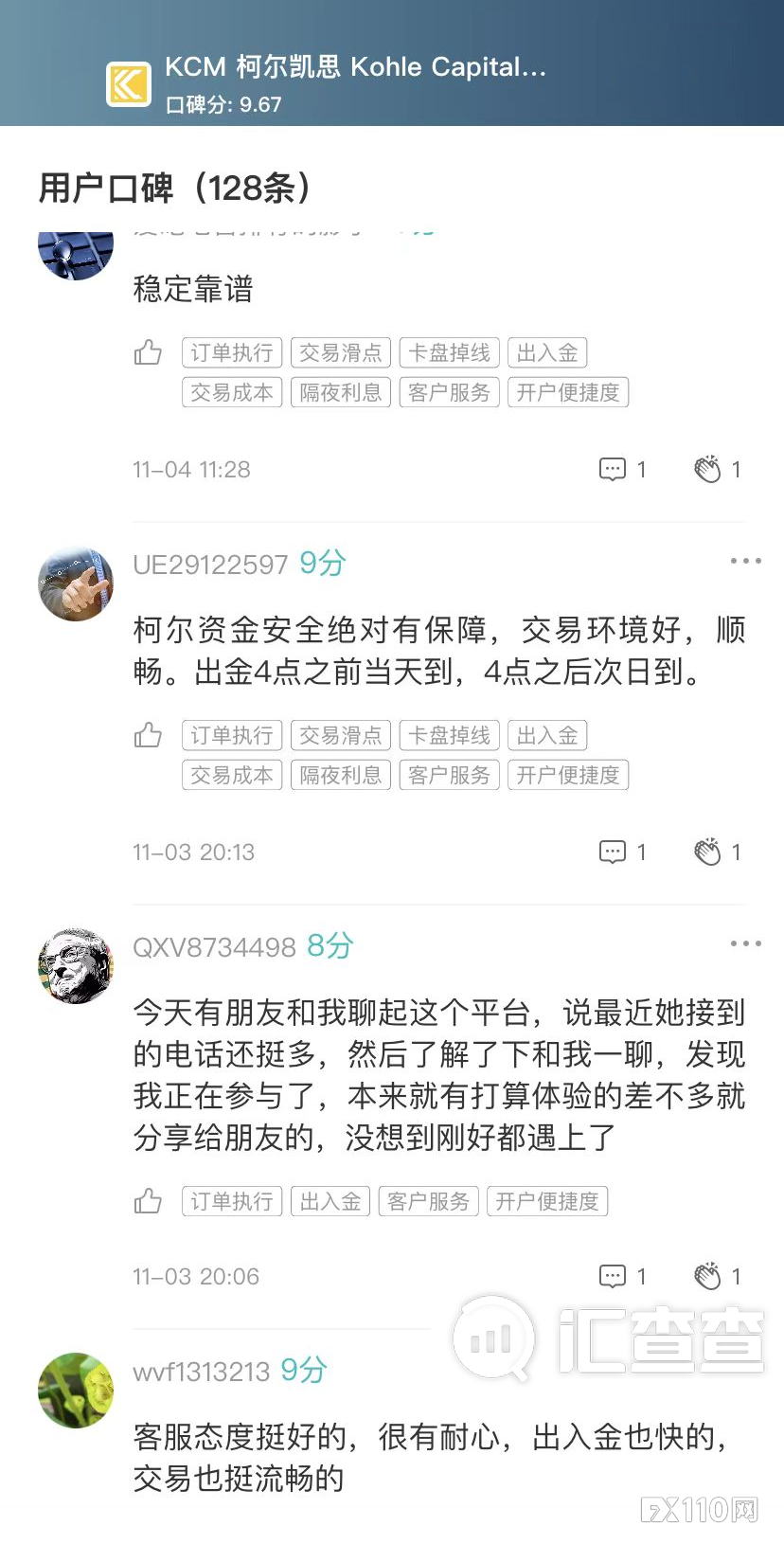Open the three-dot menu on UE29122597's review
This screenshot has height=1544, width=784.
point(746,560)
